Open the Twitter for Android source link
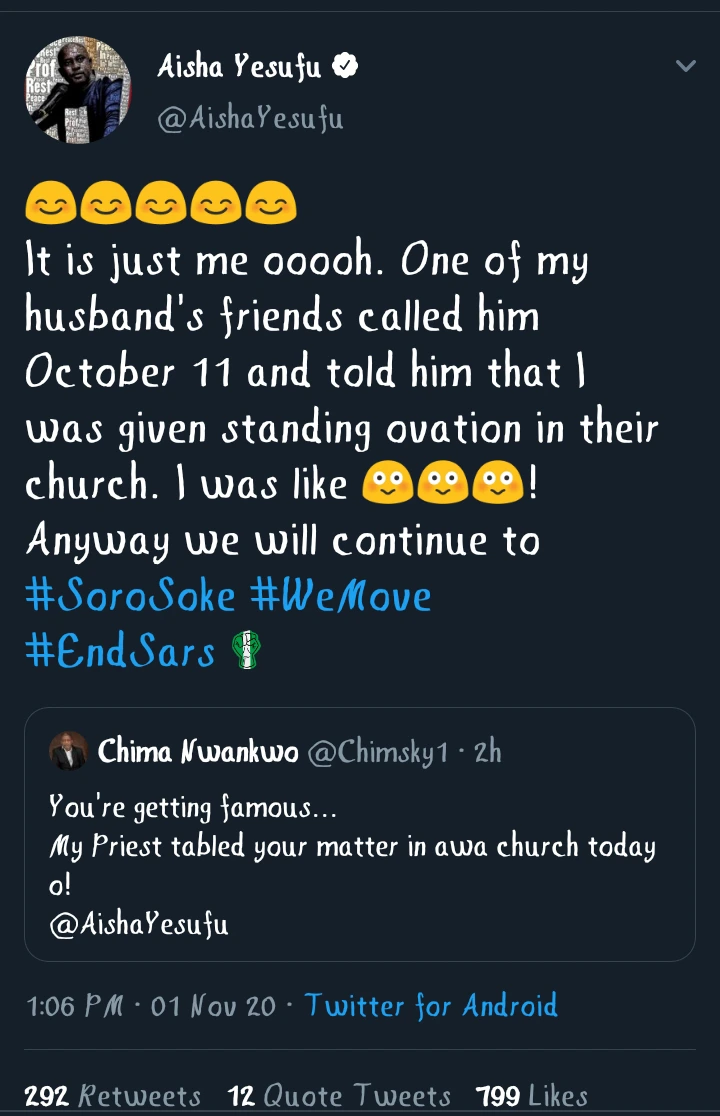Viewport: 720px width, 1116px height. point(430,1004)
